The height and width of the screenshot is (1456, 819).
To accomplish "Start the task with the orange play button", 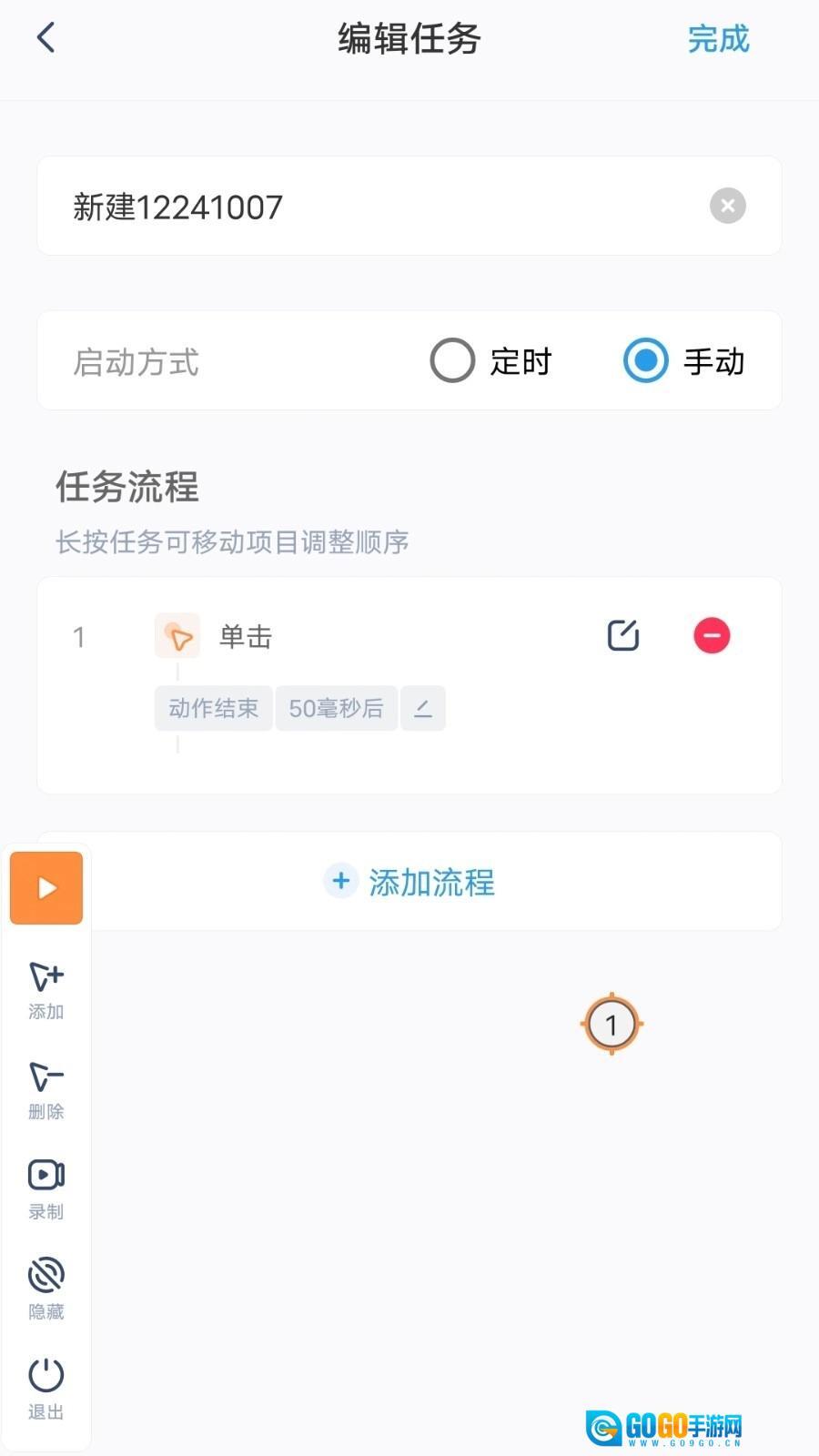I will point(46,887).
